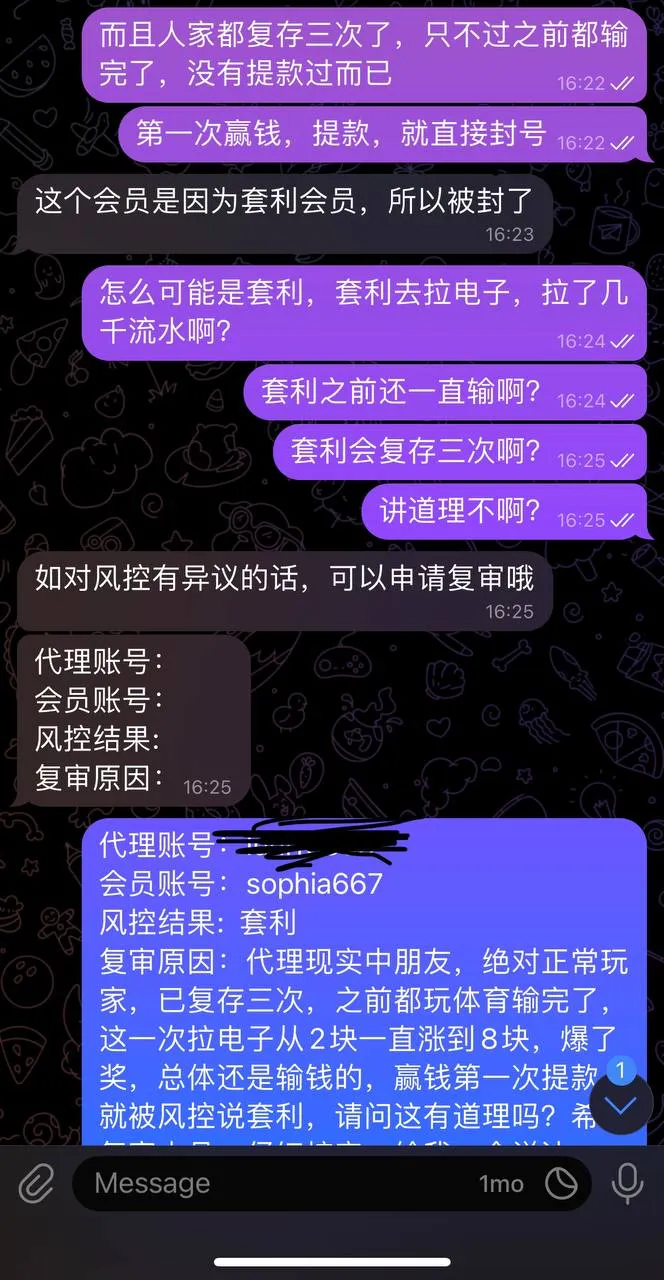Viewport: 664px width, 1280px height.
Task: Open the 1mo auto-delete timer
Action: click(x=501, y=1185)
